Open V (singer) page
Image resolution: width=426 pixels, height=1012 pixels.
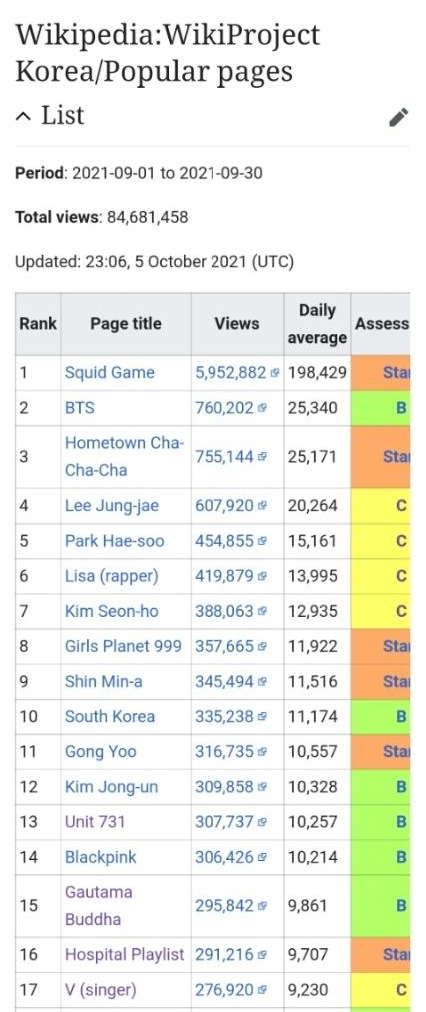tap(100, 989)
